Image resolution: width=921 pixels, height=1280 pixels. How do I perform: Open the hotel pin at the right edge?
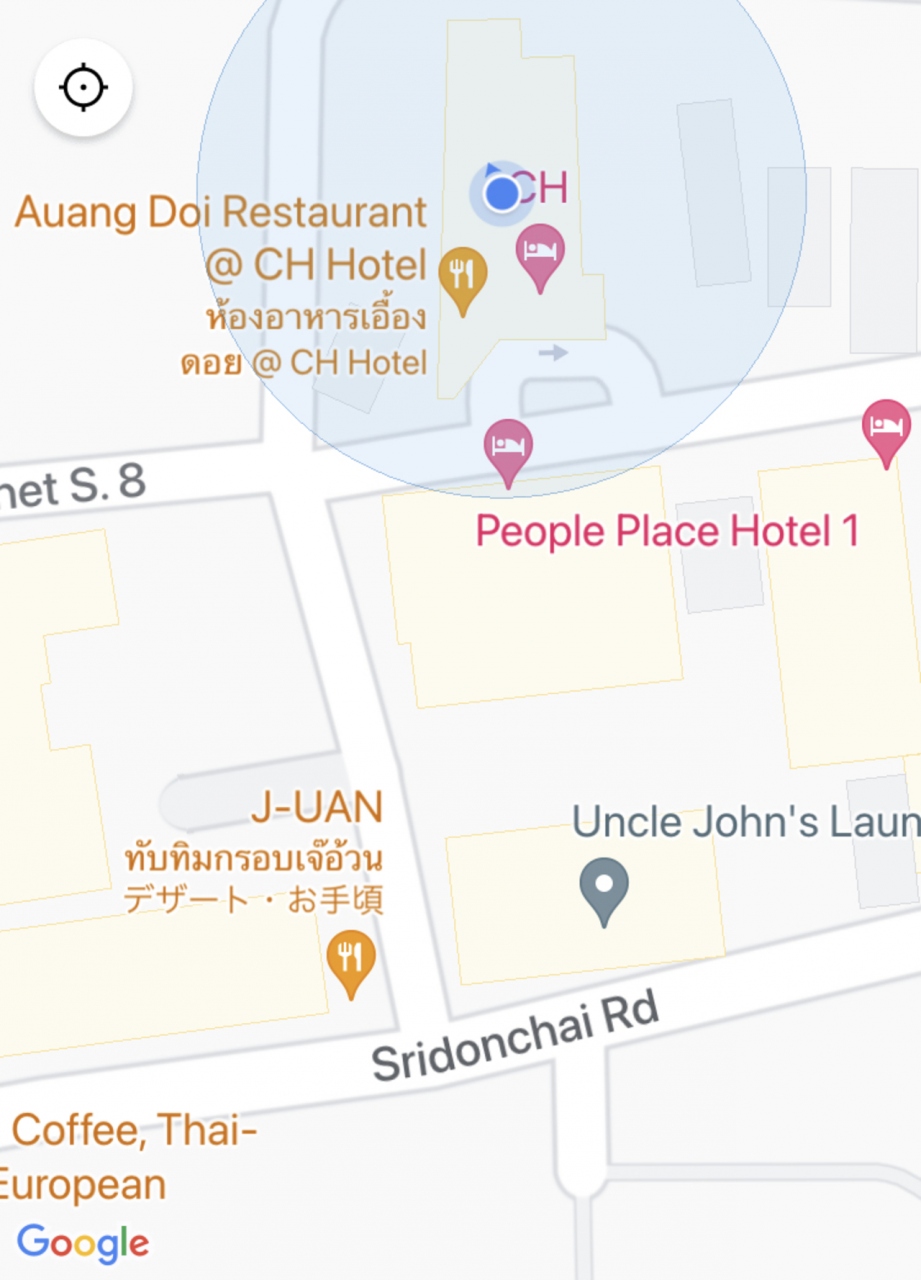886,428
